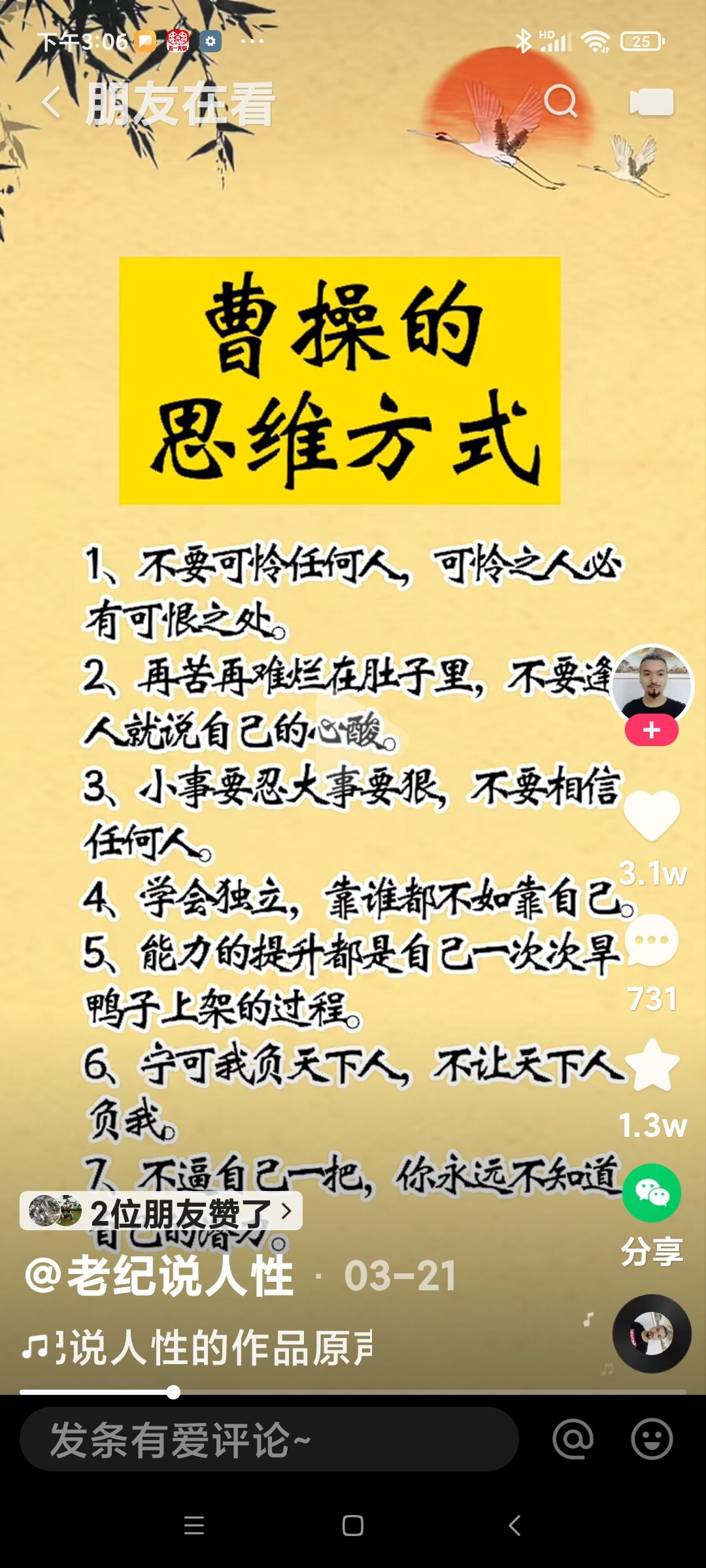Open the comments with 731 replies
The image size is (706, 1568).
click(x=652, y=941)
